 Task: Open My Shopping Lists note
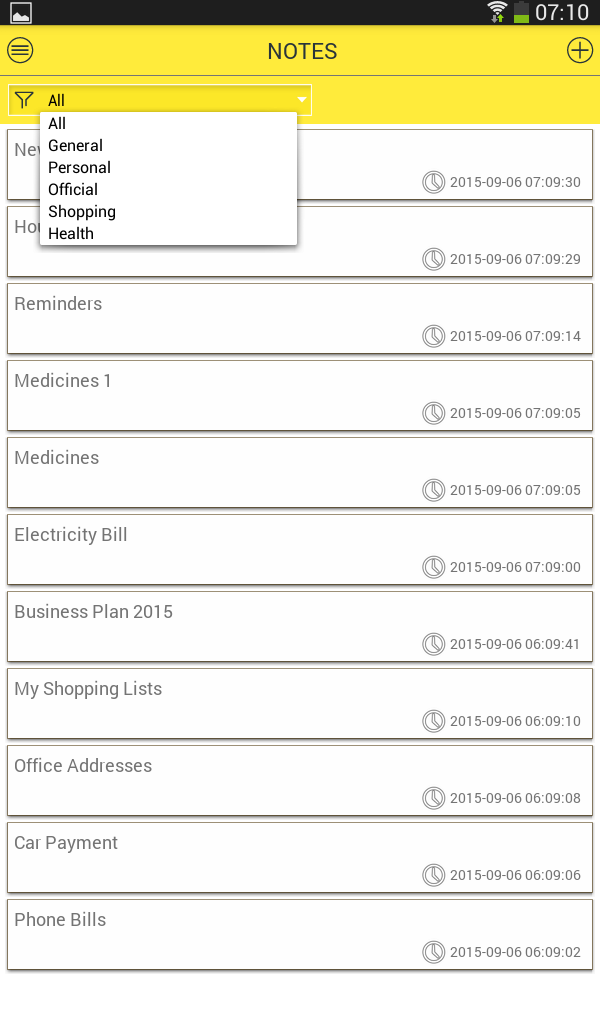300,704
